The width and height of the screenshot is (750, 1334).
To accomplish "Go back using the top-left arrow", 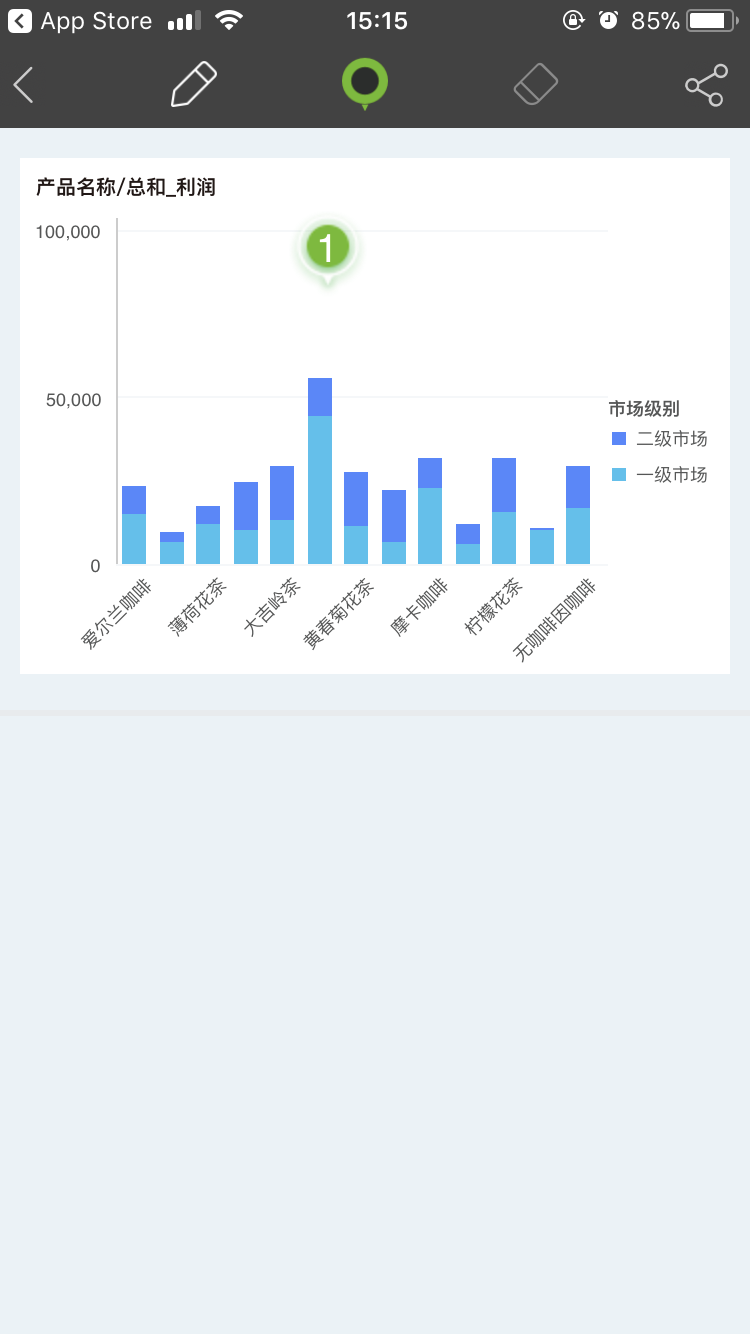I will (24, 85).
